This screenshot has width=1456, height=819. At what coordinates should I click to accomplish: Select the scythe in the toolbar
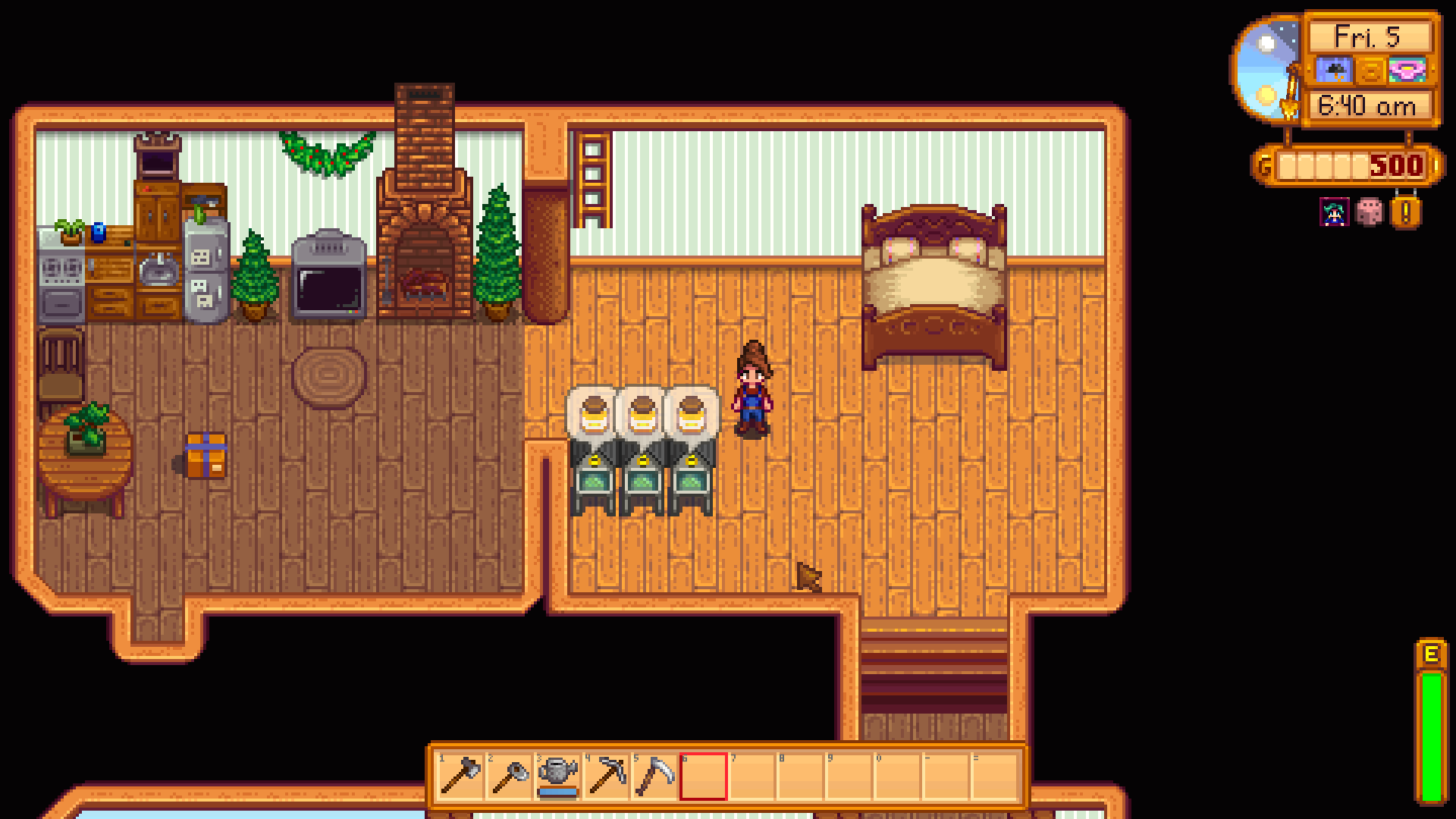tap(655, 777)
